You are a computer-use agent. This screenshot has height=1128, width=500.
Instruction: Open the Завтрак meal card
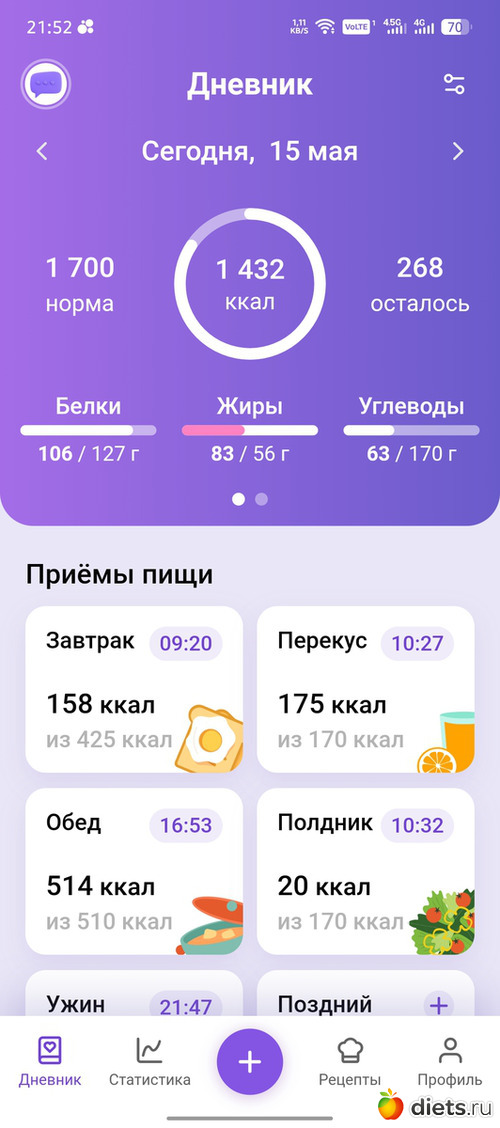tap(134, 689)
